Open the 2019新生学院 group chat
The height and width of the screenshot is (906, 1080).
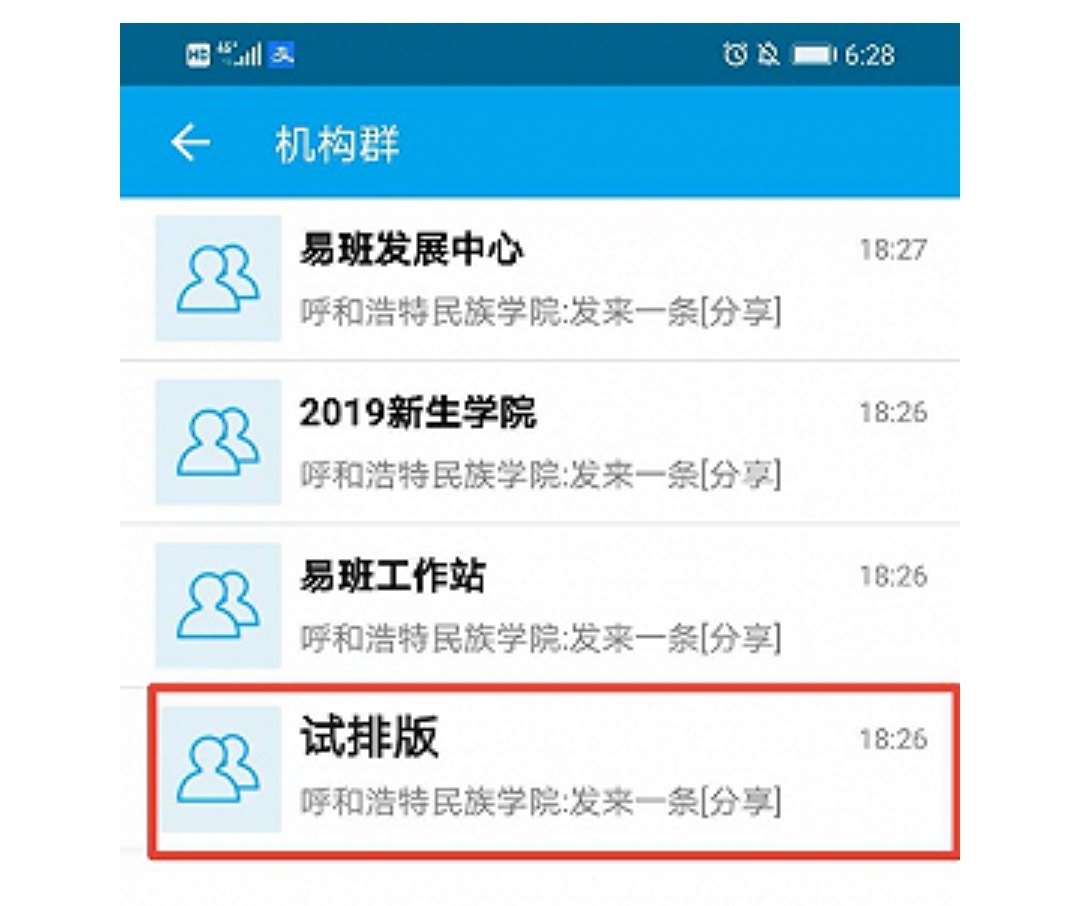tap(540, 442)
